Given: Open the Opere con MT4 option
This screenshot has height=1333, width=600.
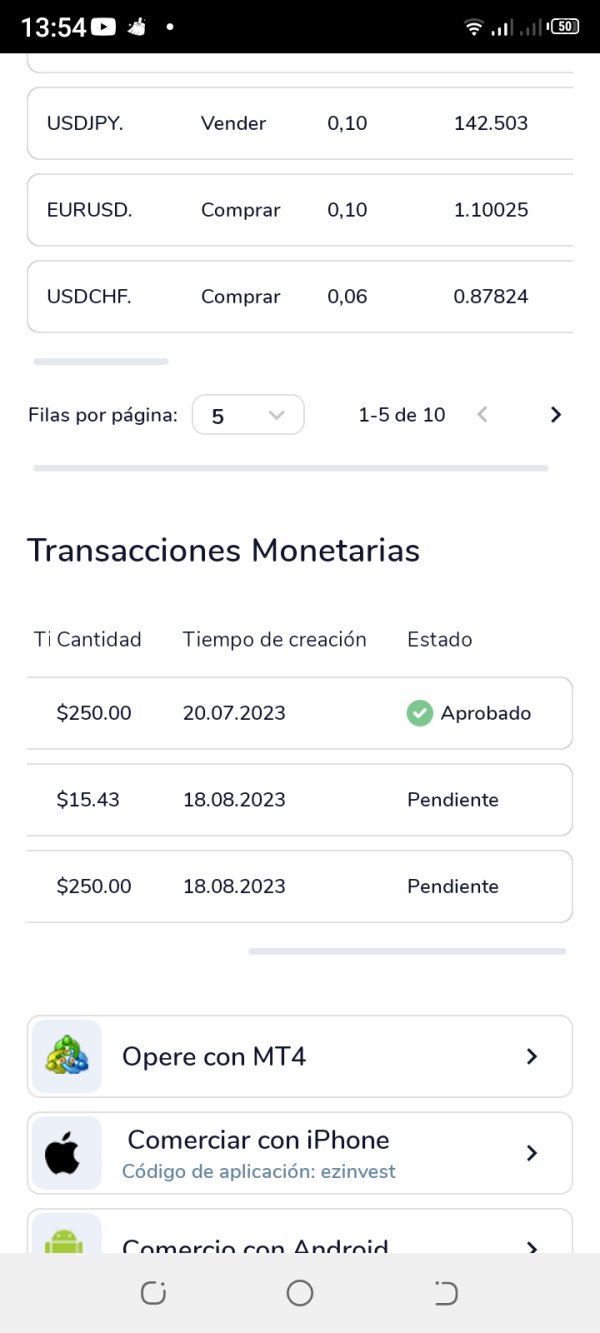Looking at the screenshot, I should click(300, 1056).
